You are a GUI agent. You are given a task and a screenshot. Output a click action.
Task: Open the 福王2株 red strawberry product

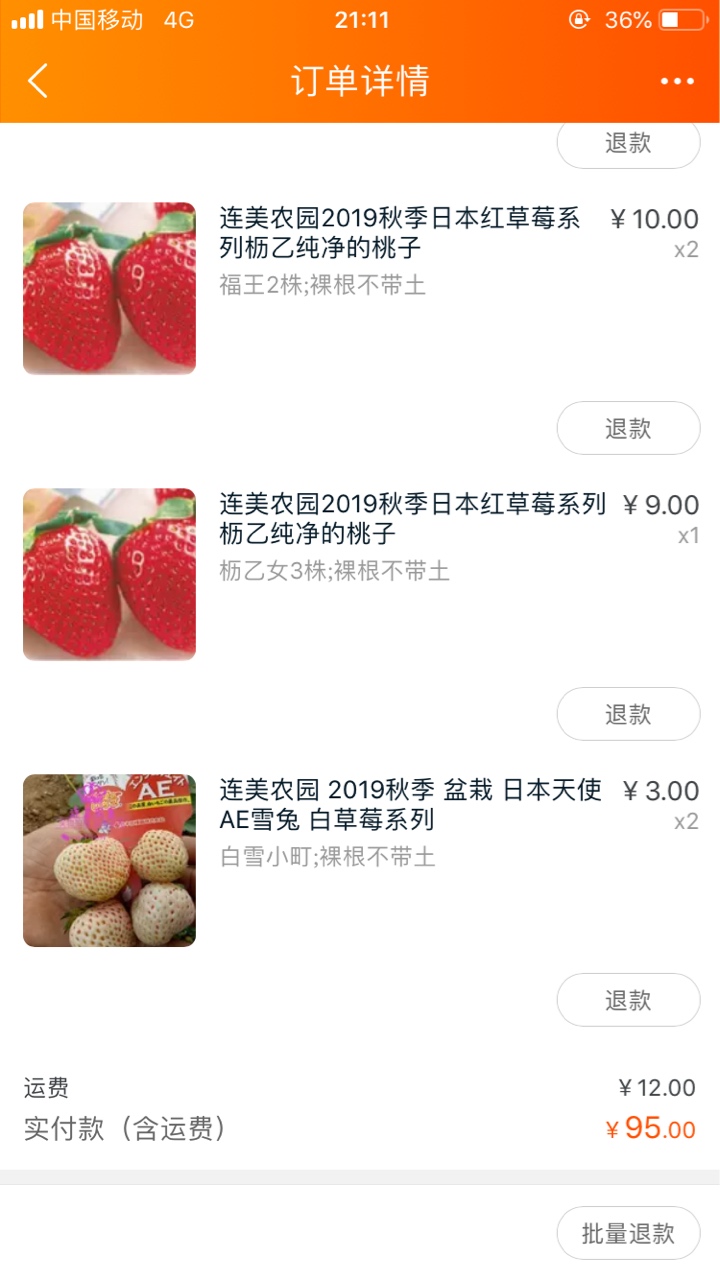coord(109,288)
